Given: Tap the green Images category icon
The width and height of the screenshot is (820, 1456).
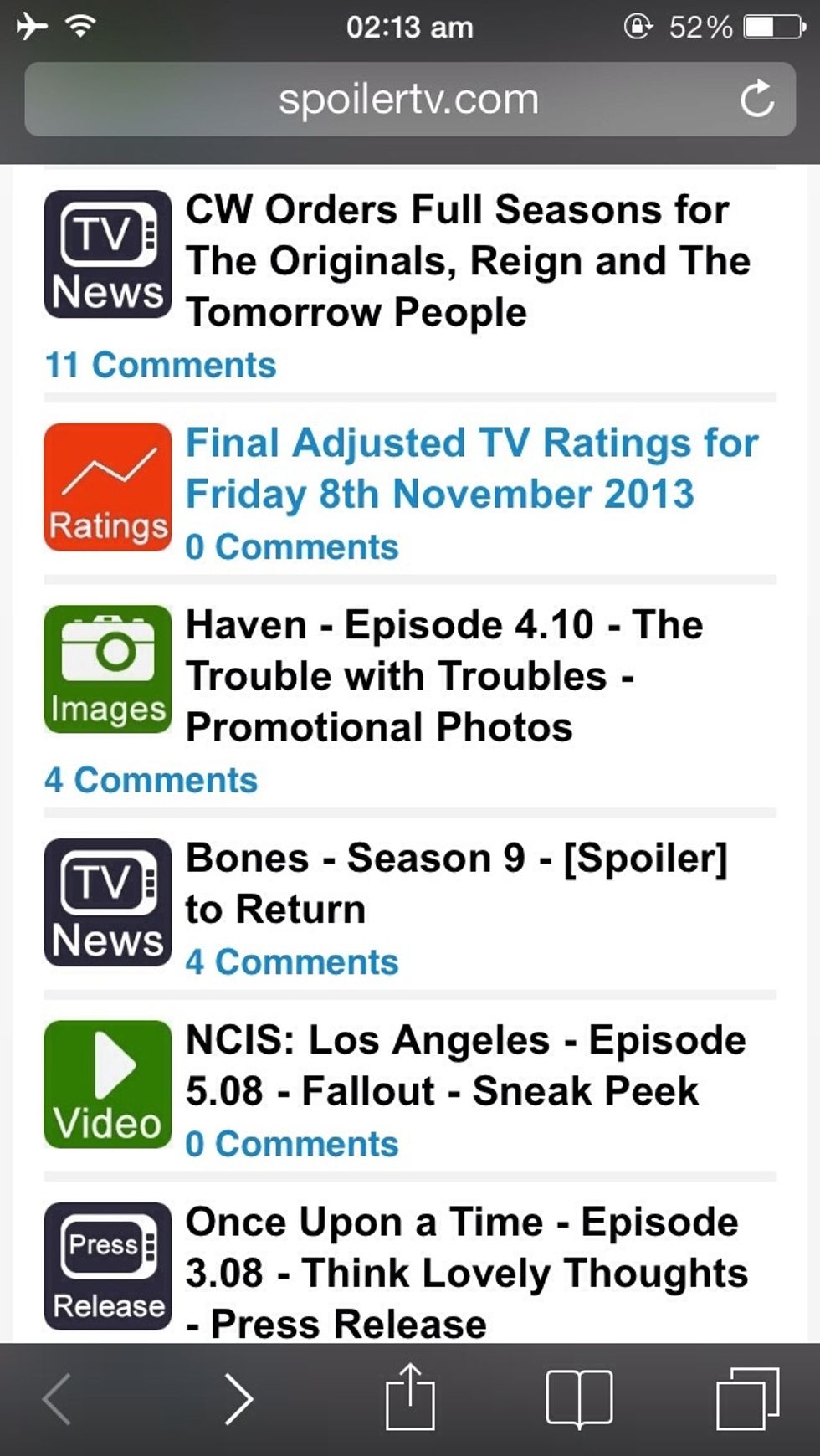Looking at the screenshot, I should tap(107, 669).
